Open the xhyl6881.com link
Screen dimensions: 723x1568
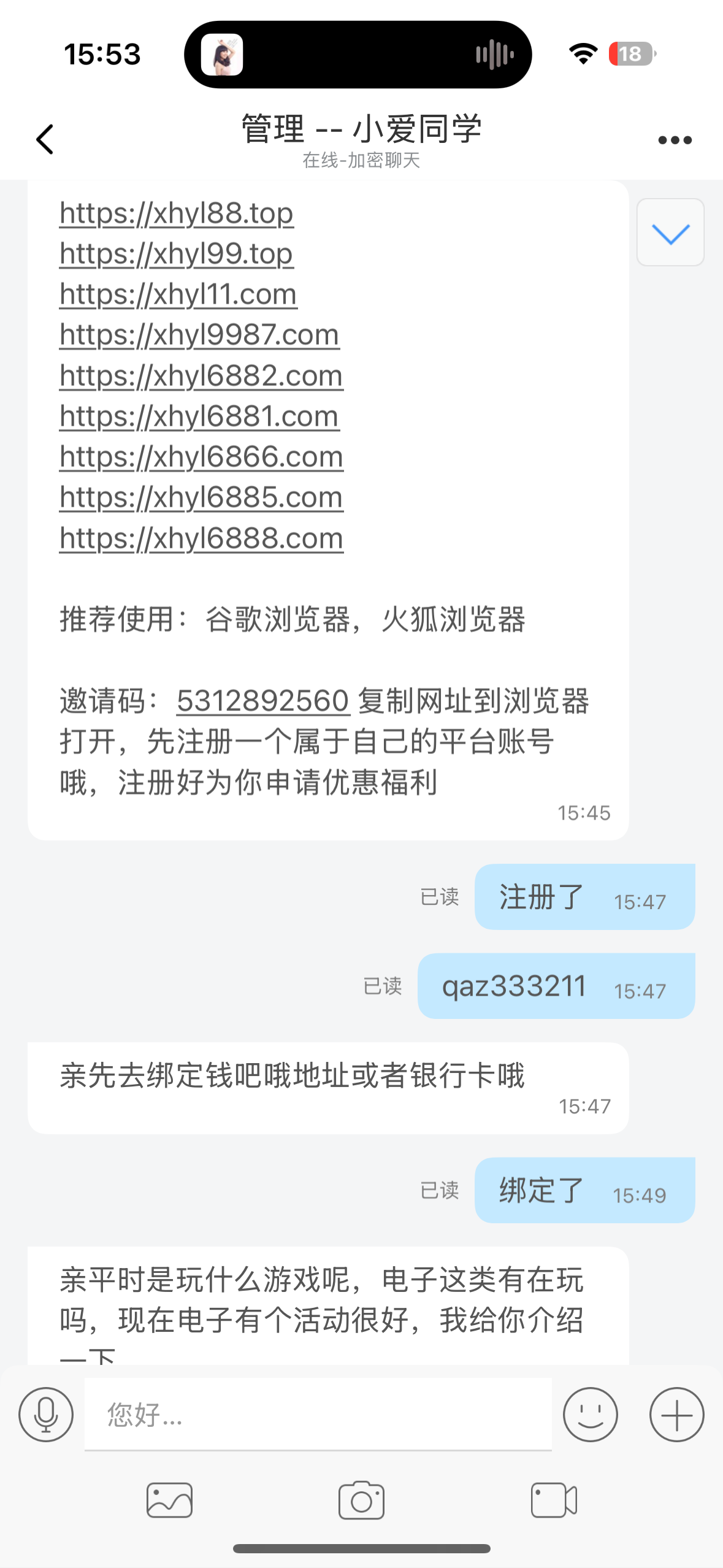point(199,417)
